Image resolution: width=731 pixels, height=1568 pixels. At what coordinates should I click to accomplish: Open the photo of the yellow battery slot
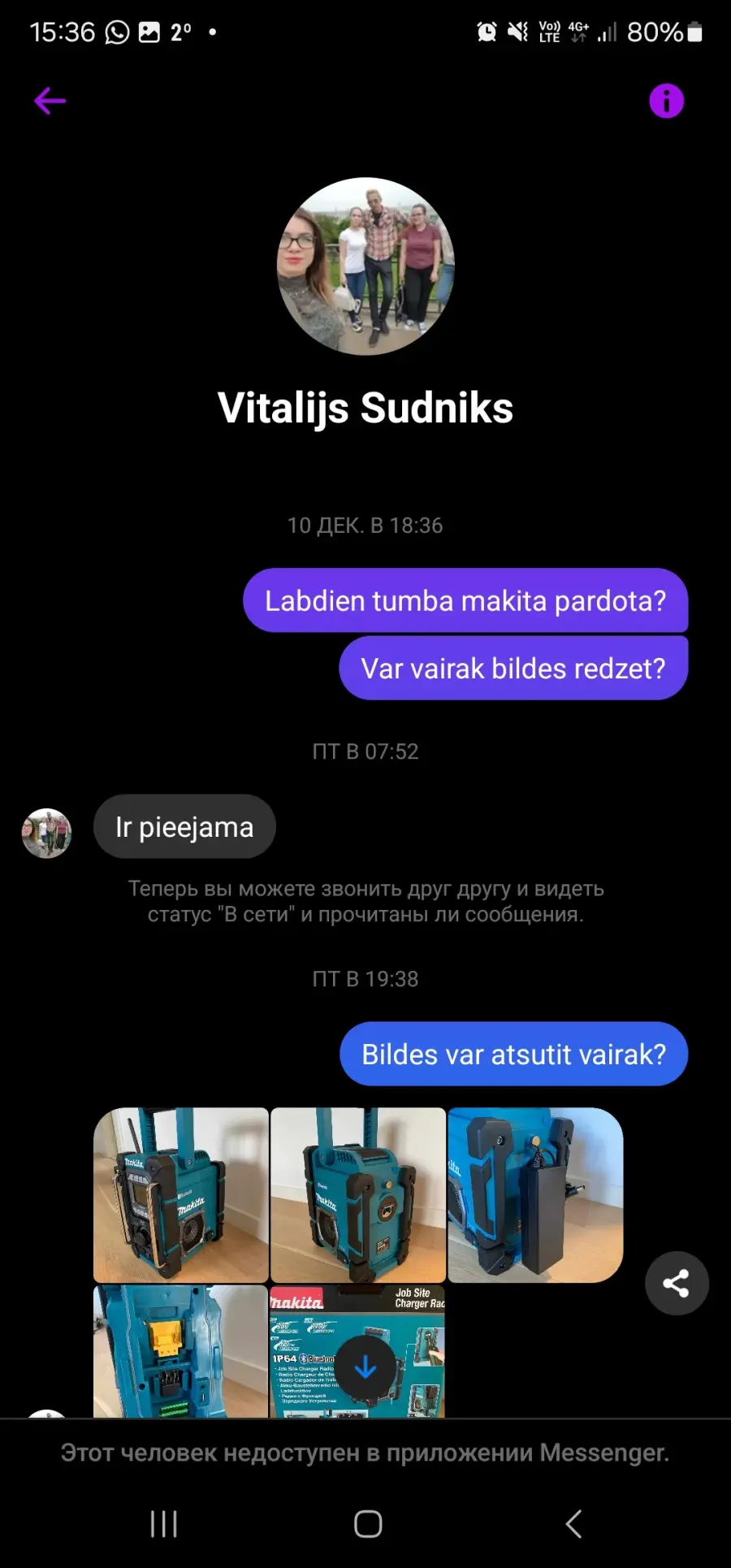[x=180, y=1351]
